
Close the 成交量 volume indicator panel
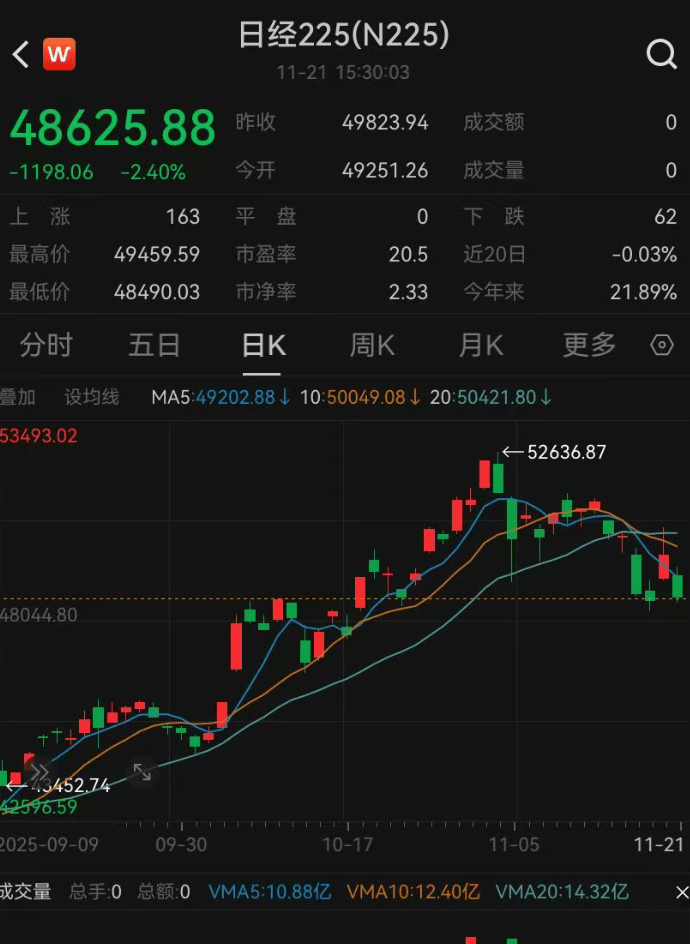coord(681,892)
